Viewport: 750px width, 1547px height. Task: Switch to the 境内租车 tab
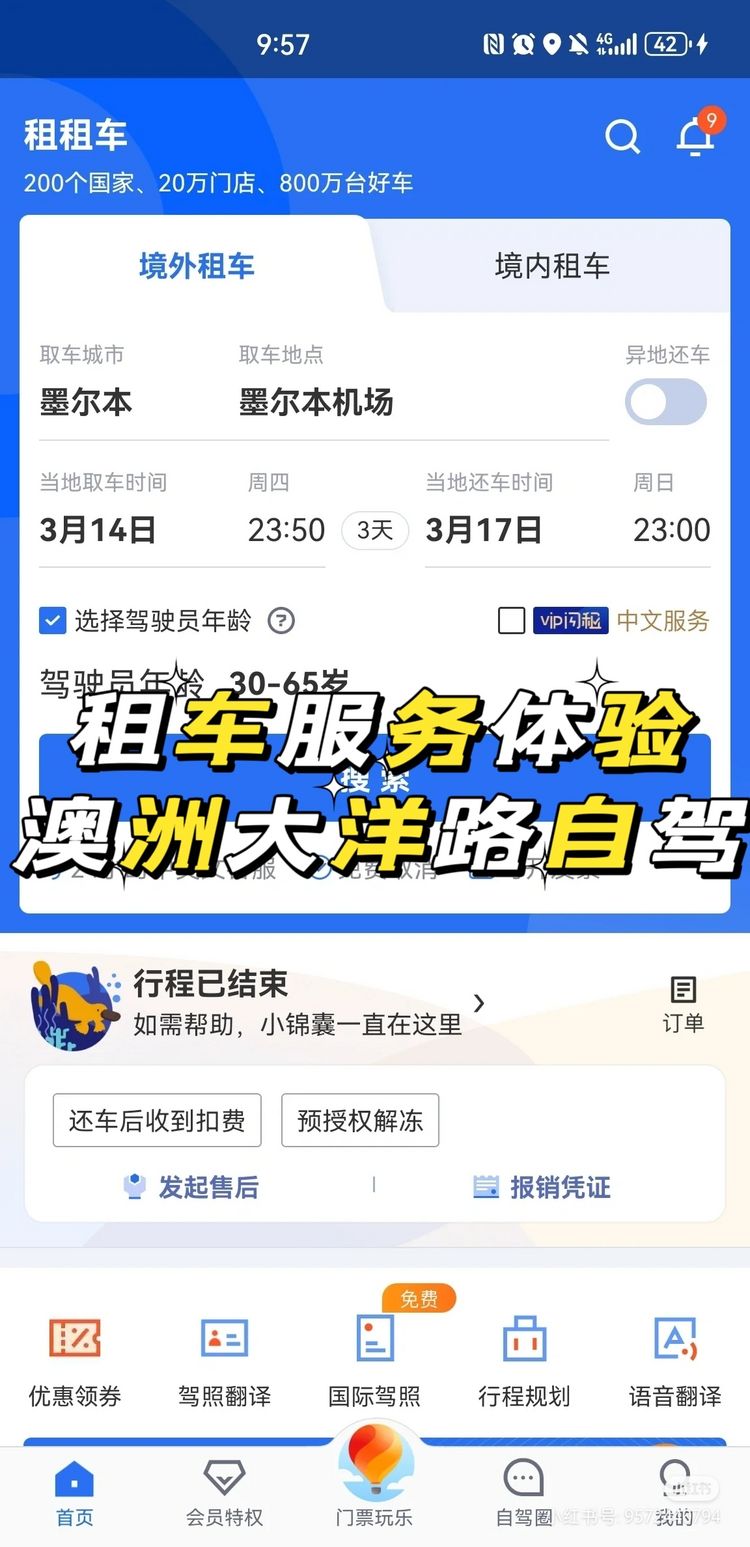tap(552, 266)
